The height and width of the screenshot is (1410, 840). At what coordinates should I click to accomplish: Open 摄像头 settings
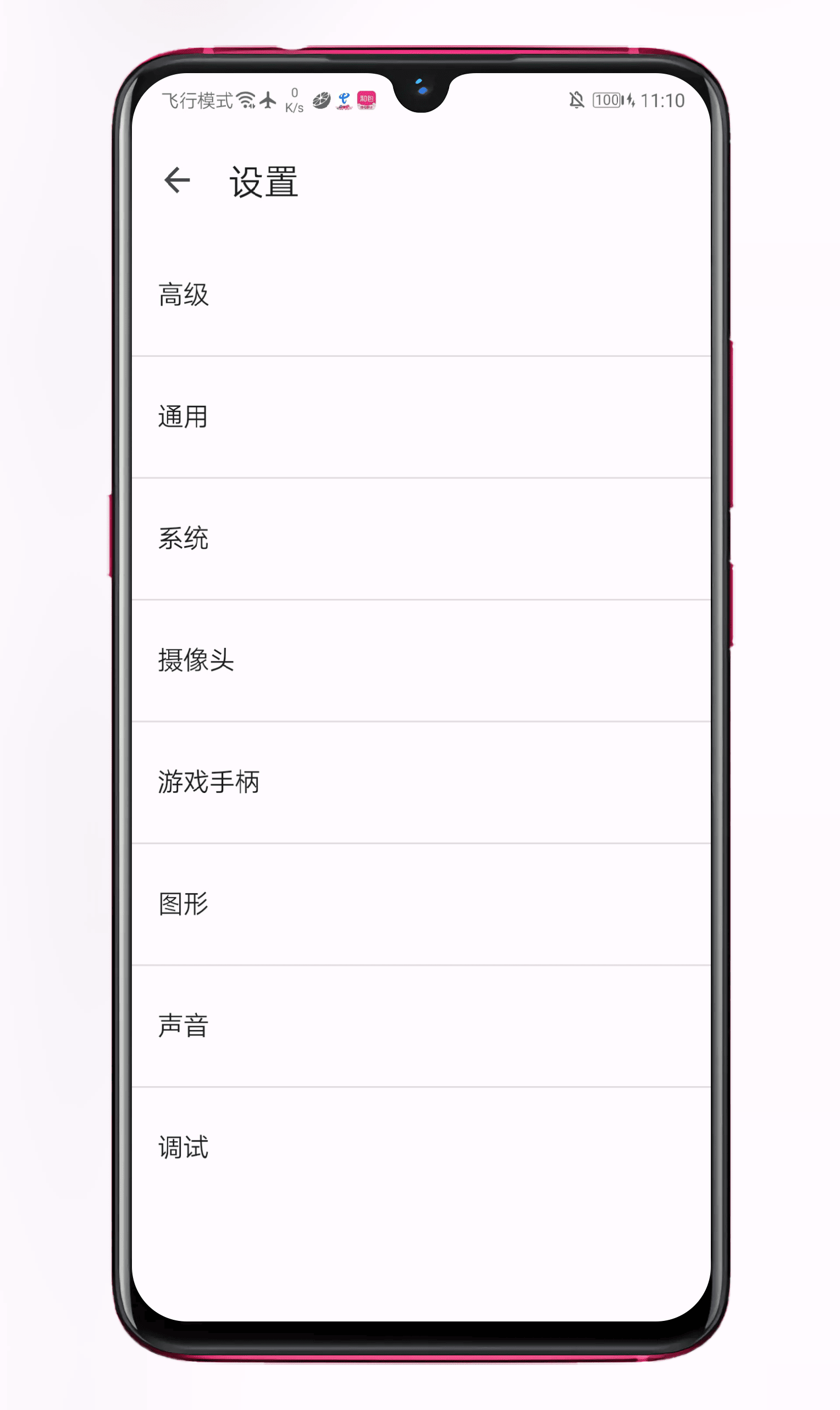(420, 660)
